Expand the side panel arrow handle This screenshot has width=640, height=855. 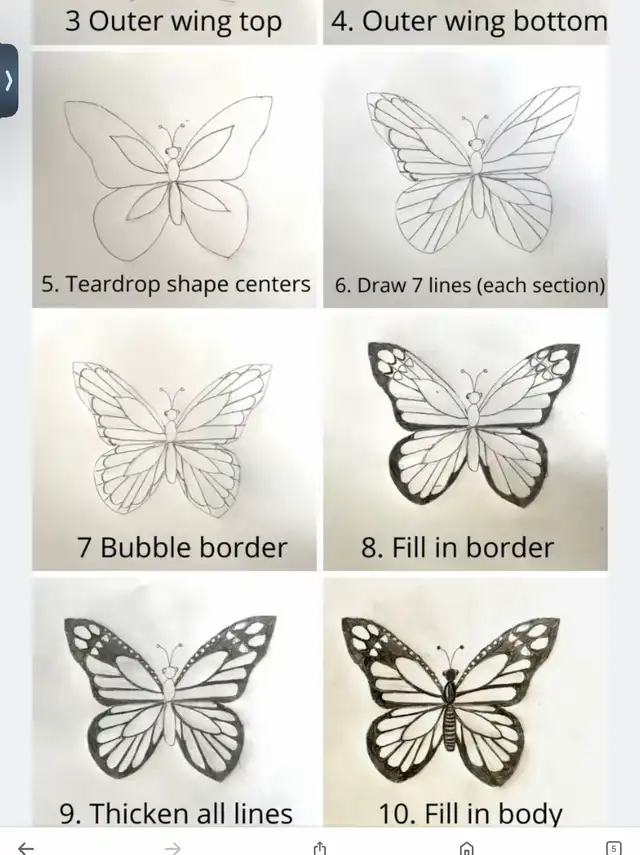pos(9,81)
